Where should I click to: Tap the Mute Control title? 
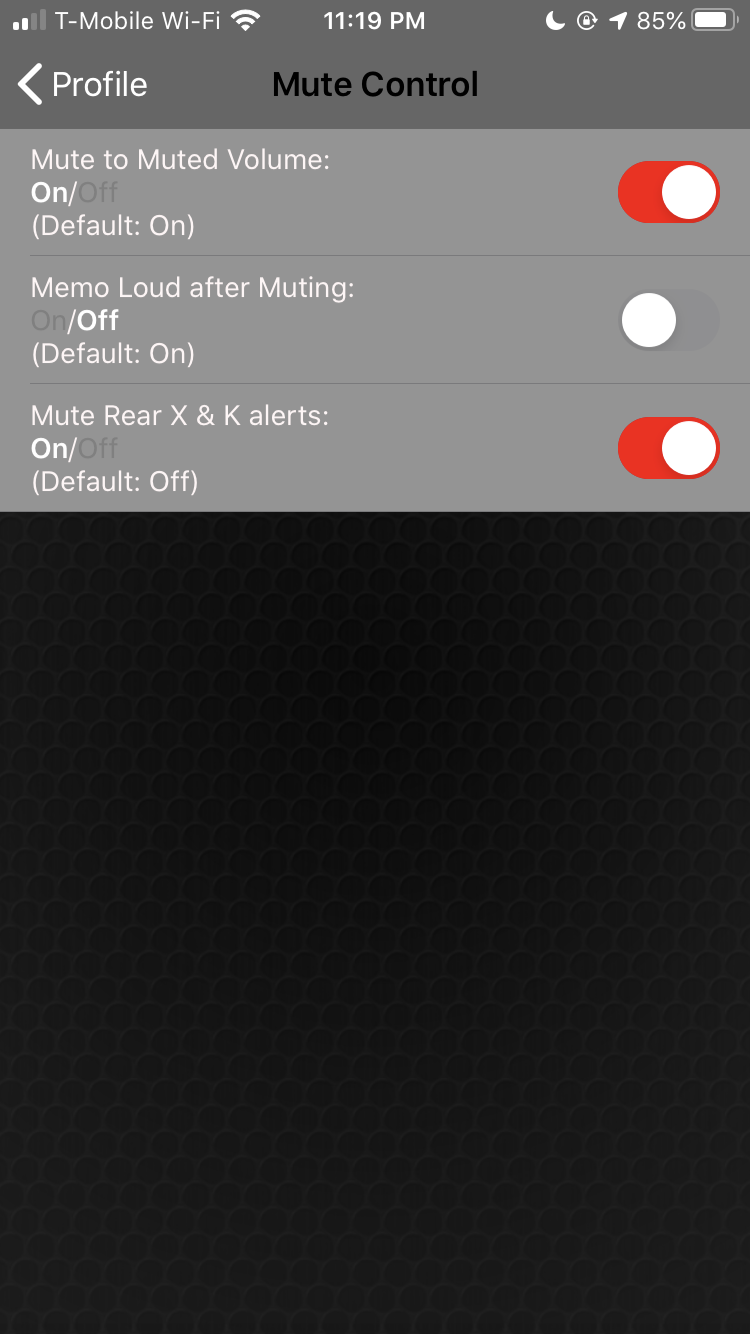click(x=374, y=84)
